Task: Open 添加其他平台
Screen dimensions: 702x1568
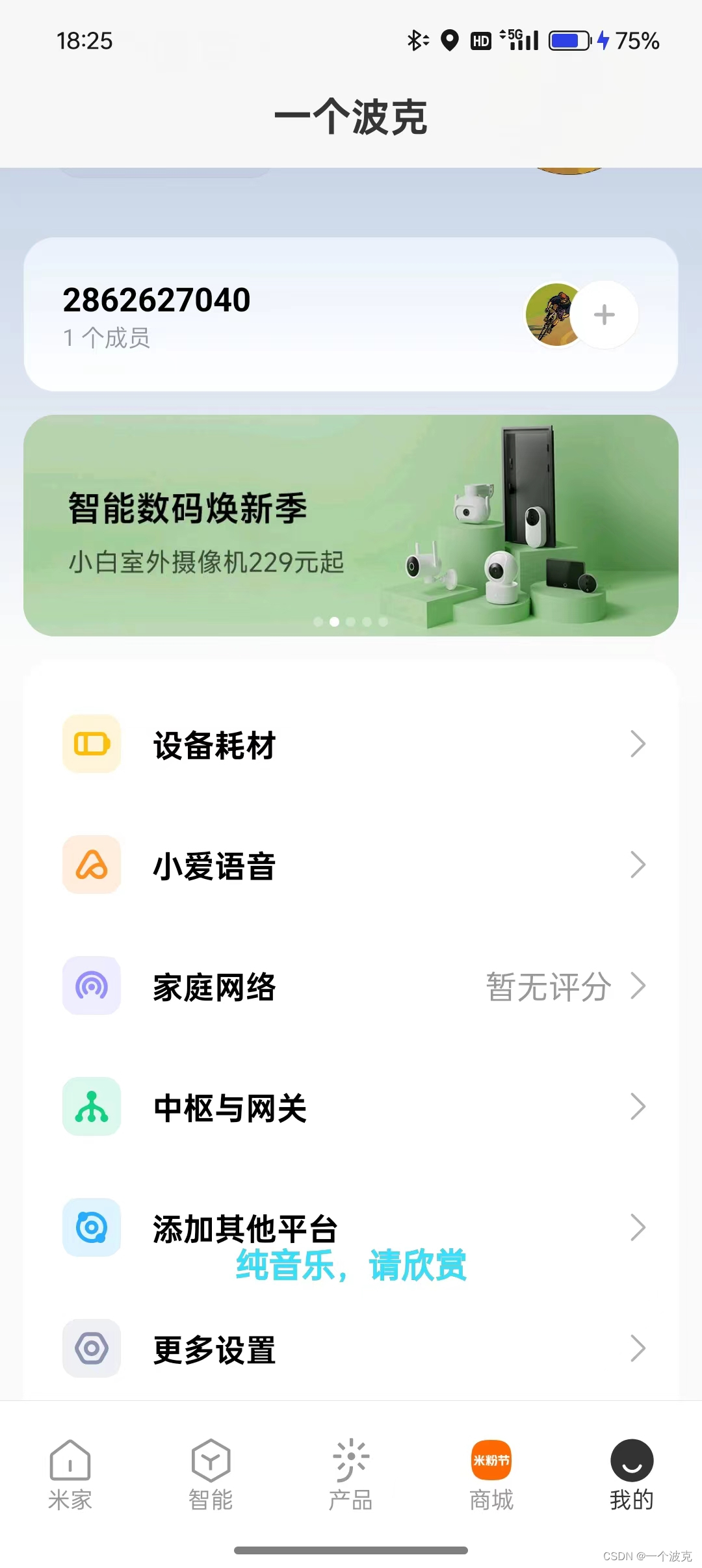Action: (351, 1227)
